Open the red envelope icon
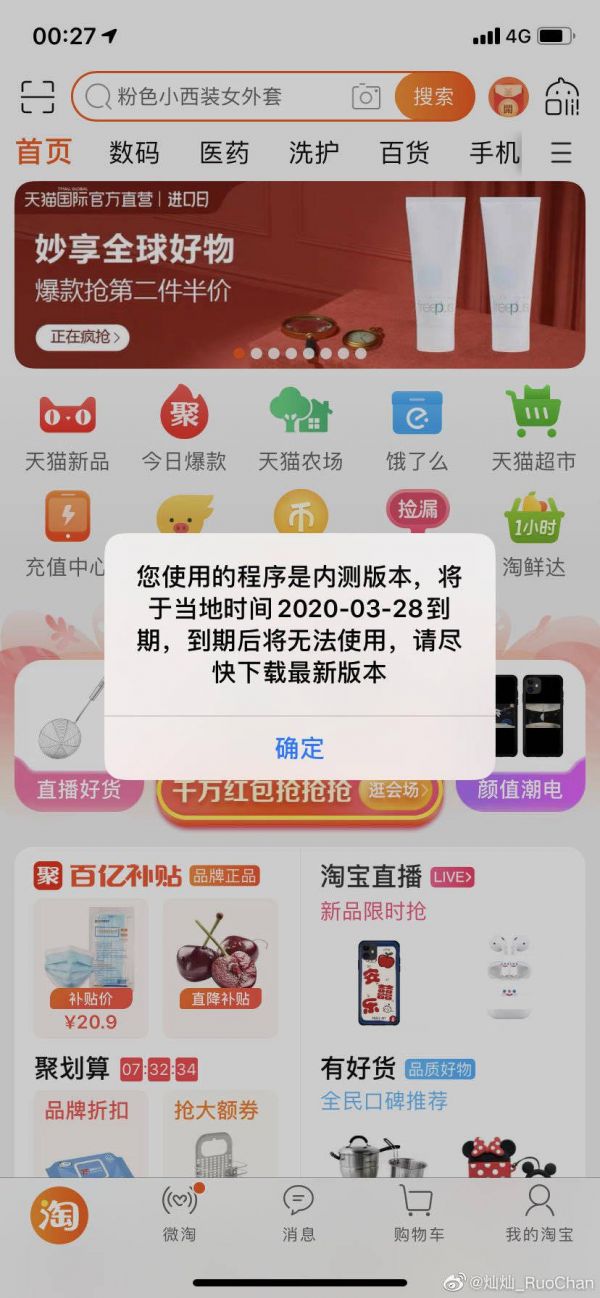600x1298 pixels. (508, 97)
